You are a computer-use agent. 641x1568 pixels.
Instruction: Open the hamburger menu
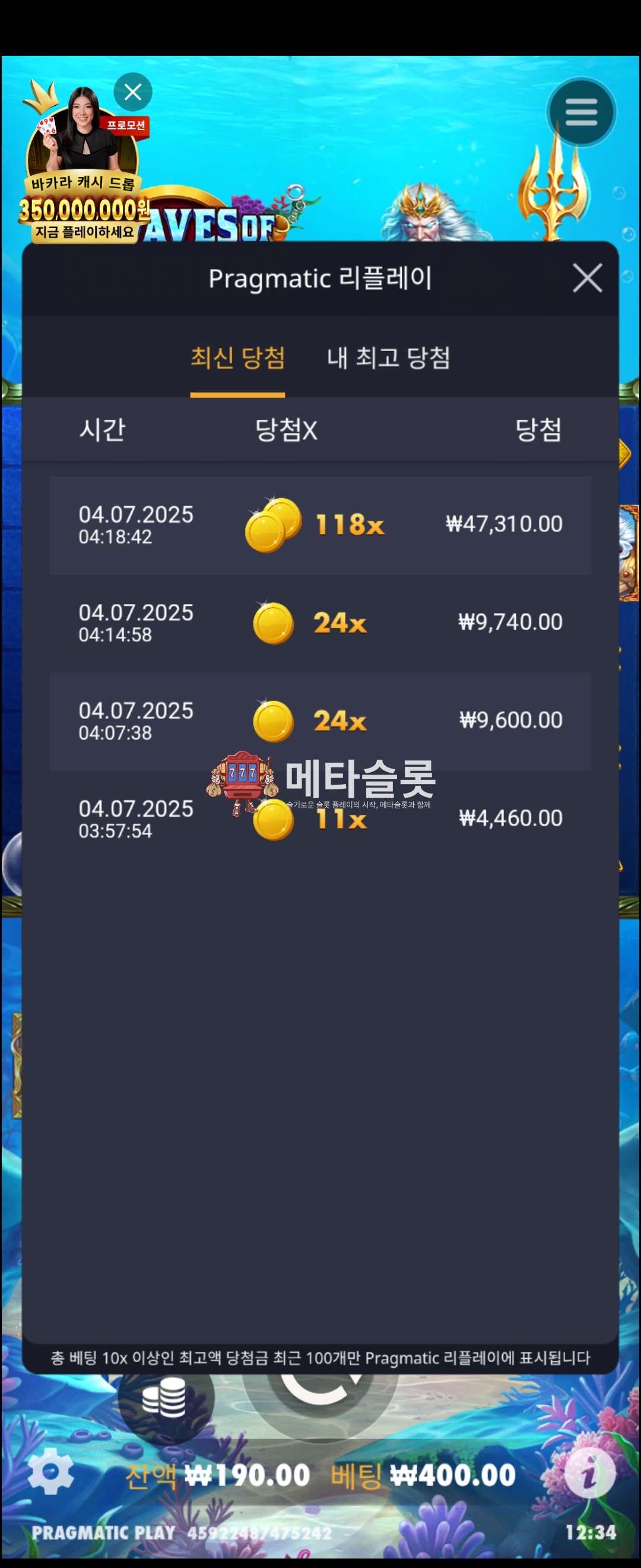click(x=581, y=113)
